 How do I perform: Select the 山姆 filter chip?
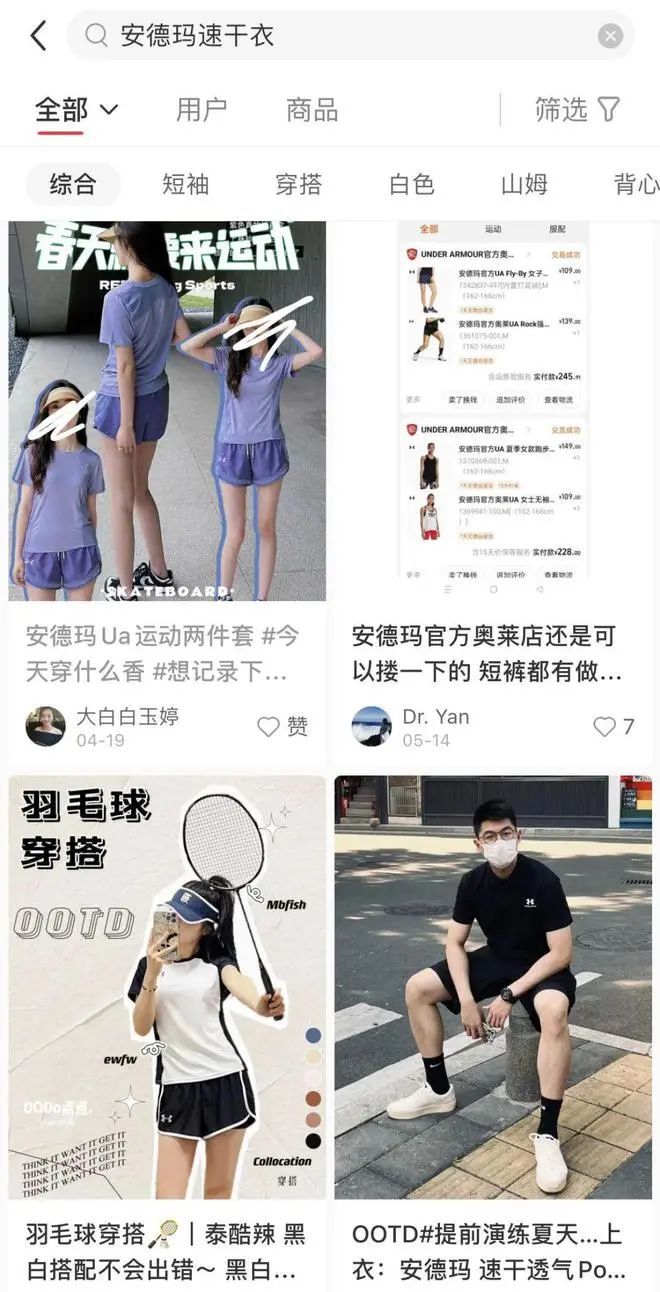(x=524, y=184)
